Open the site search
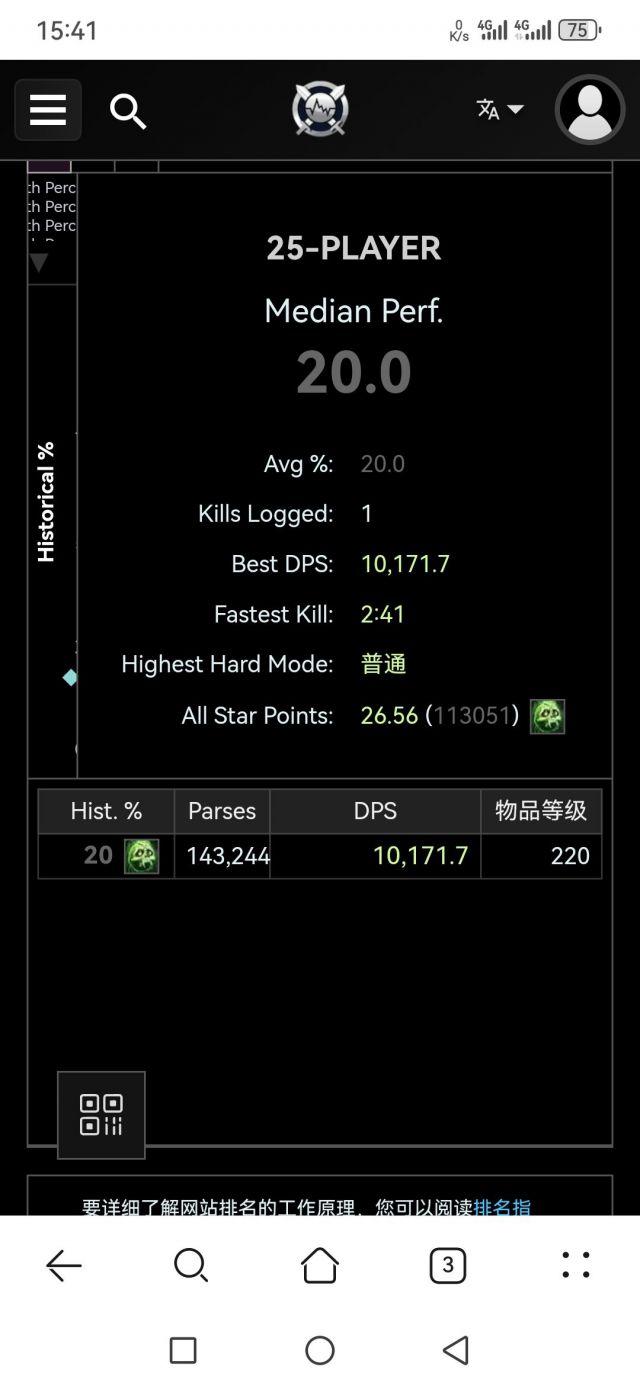 pos(128,111)
